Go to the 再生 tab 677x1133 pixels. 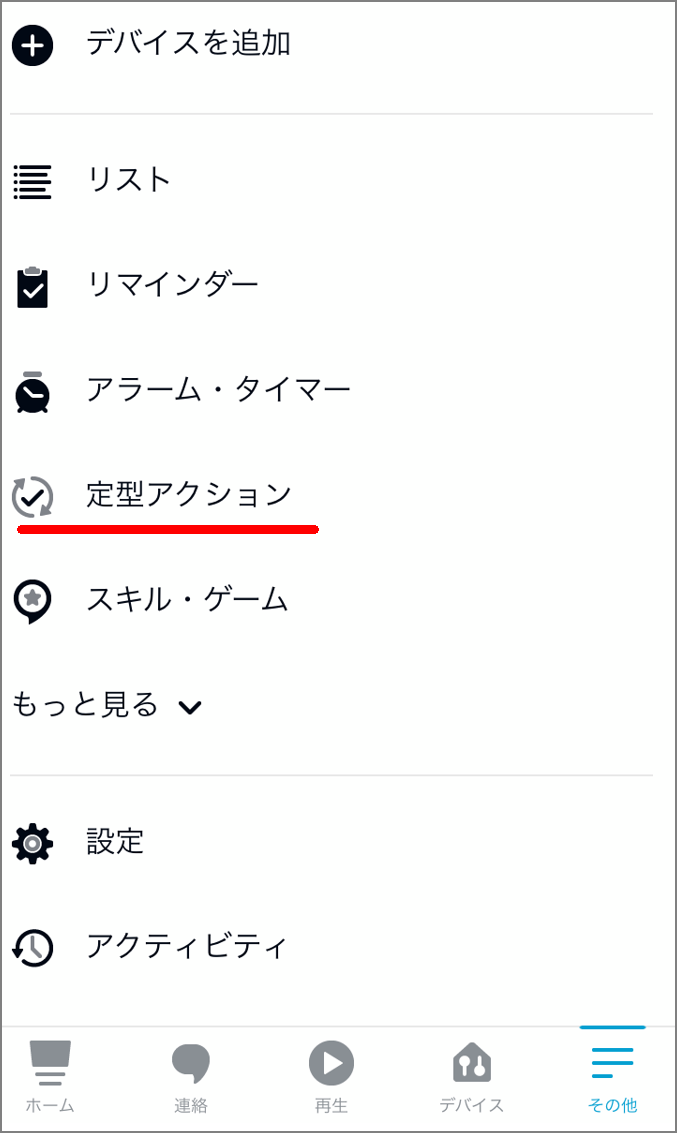[x=331, y=1077]
